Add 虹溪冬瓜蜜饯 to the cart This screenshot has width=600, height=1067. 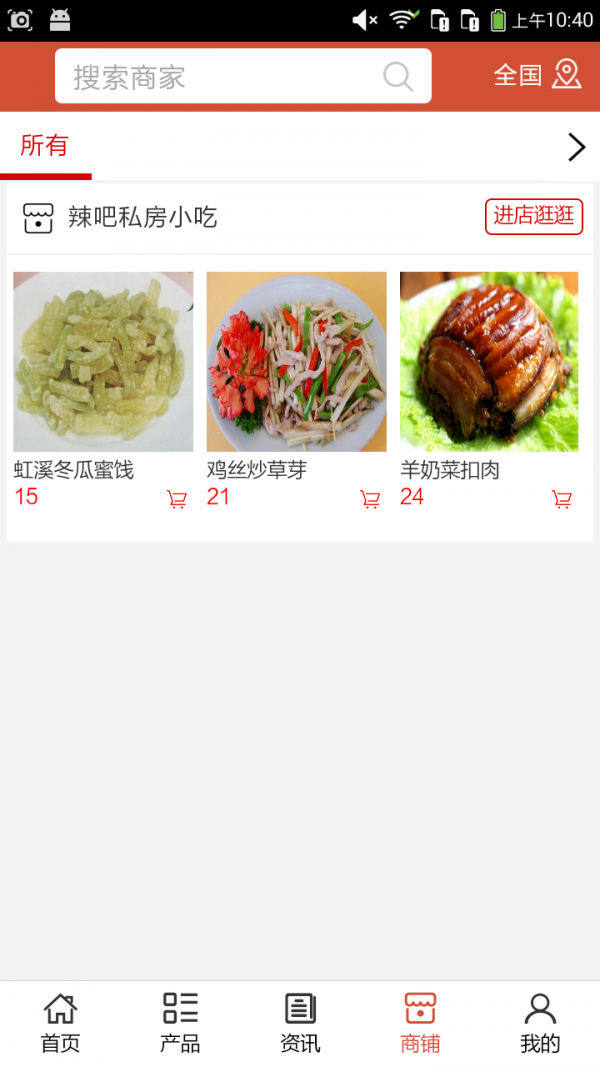tap(177, 500)
